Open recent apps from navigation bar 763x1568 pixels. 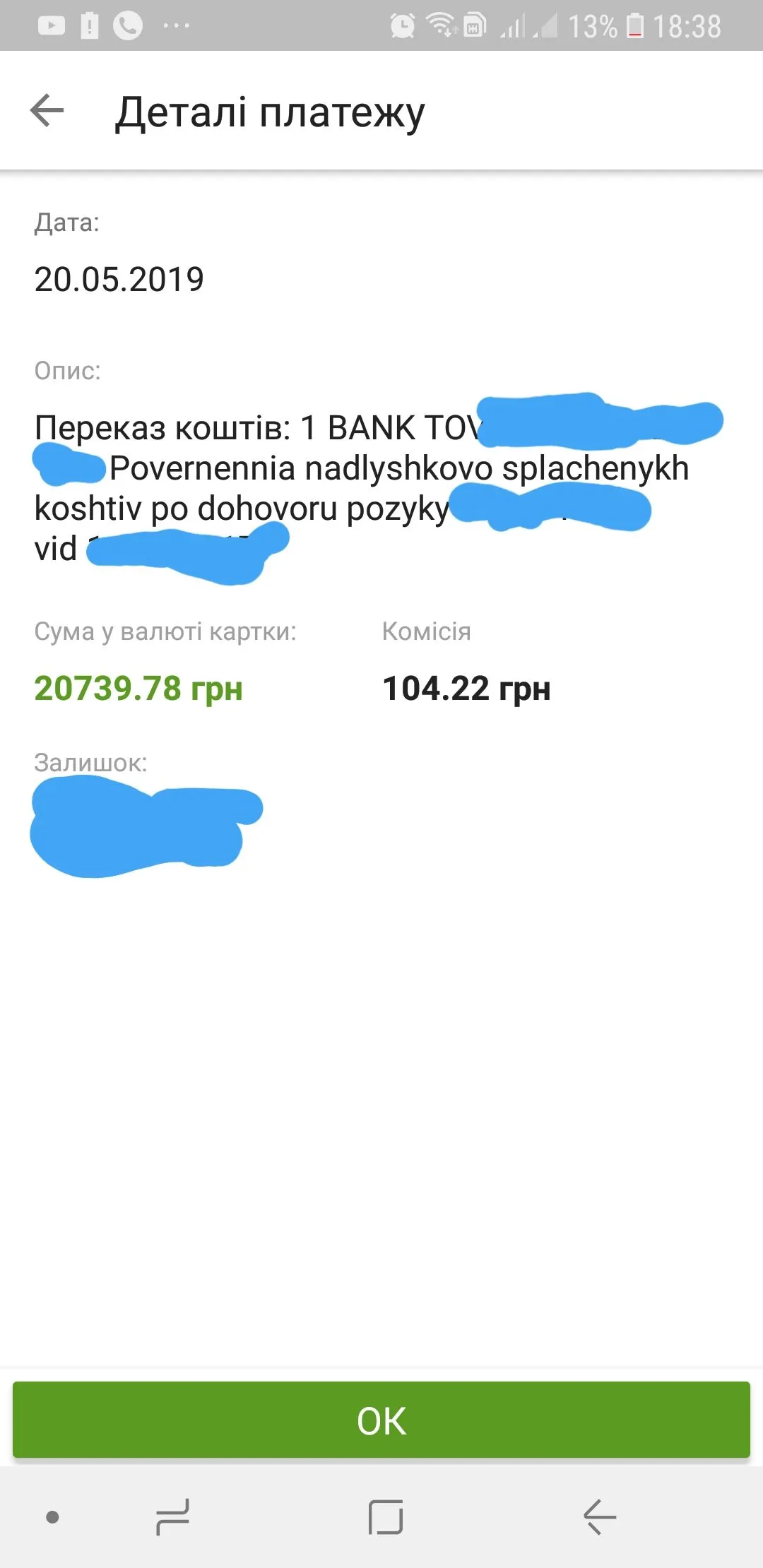pos(172,1516)
